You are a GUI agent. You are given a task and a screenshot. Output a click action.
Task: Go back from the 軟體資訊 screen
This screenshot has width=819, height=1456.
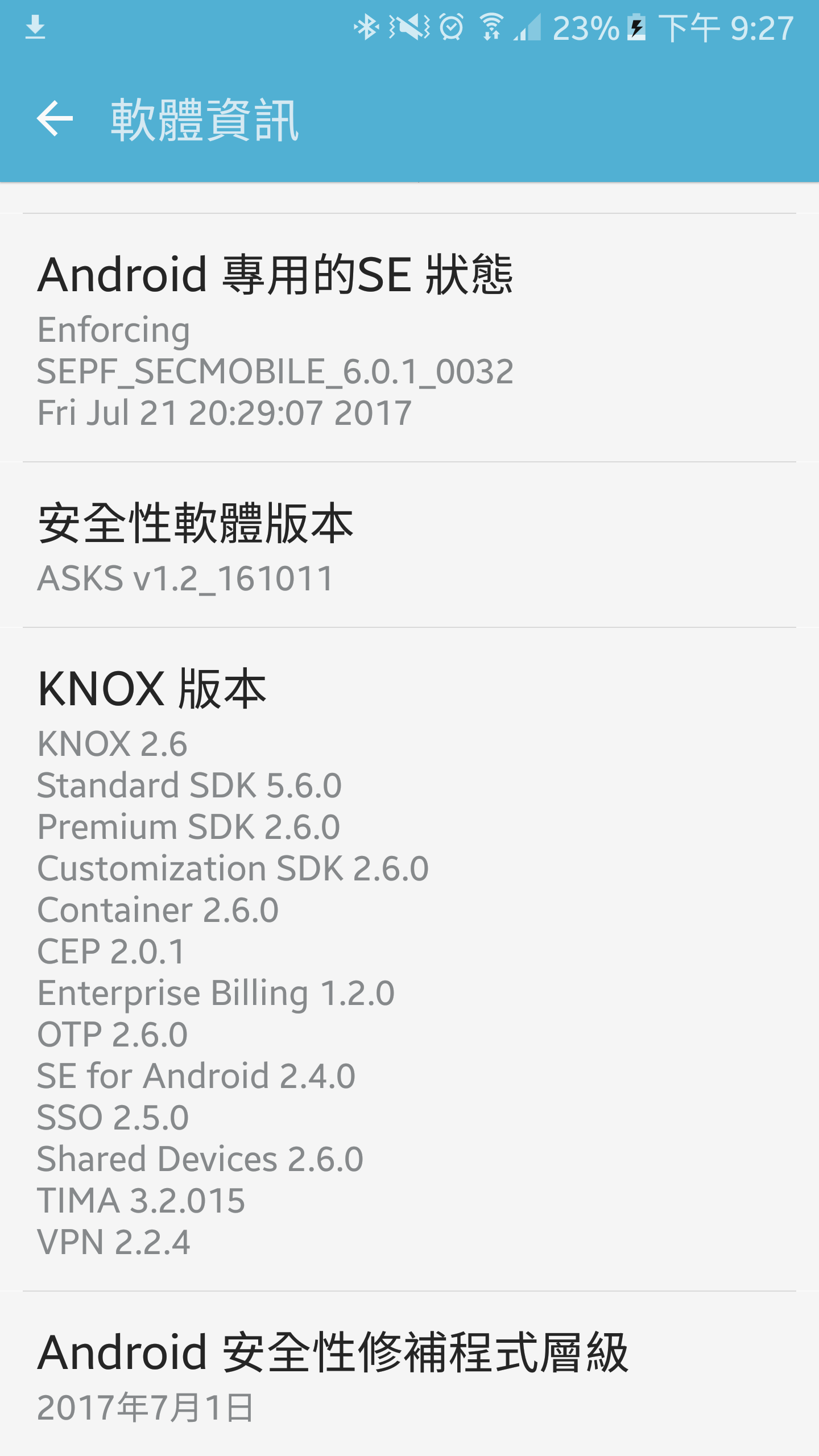click(x=55, y=118)
